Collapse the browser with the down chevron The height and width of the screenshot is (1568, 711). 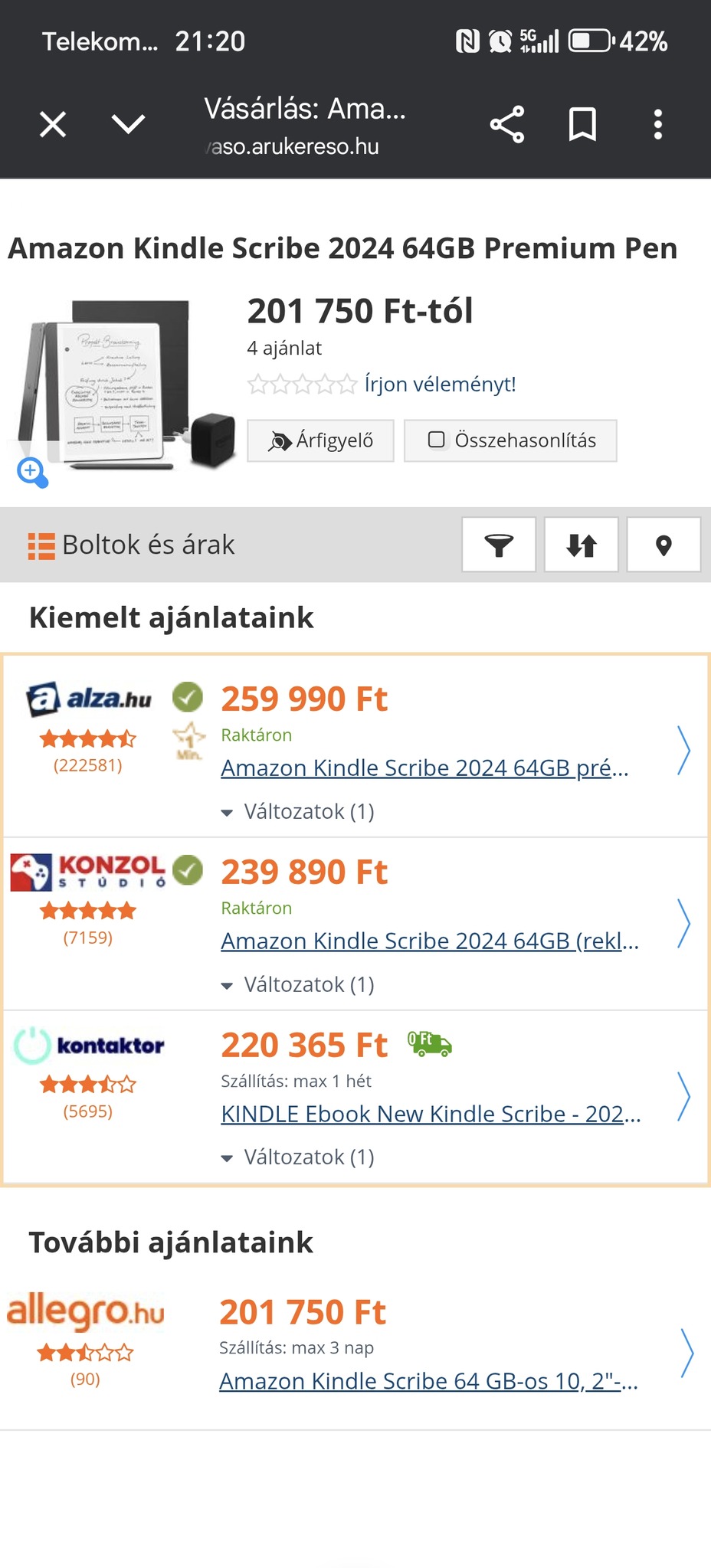128,124
